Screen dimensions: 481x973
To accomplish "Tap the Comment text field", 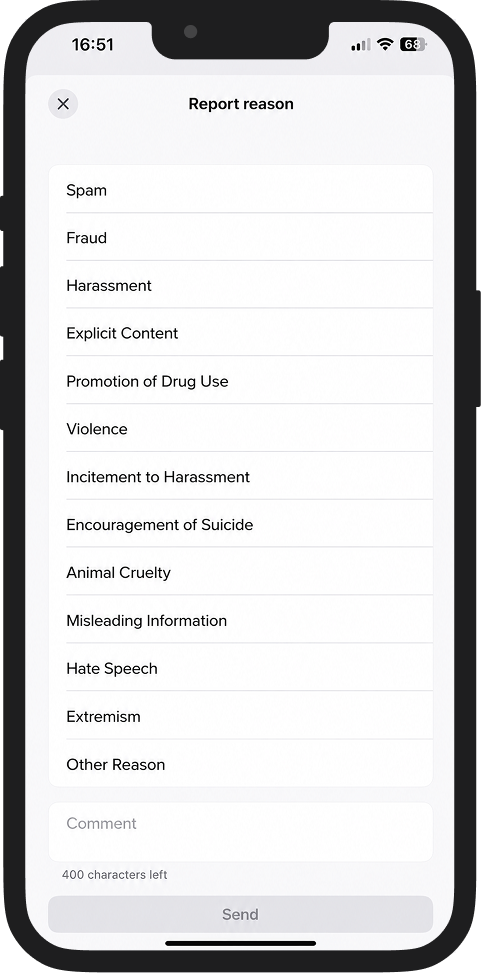I will [x=241, y=832].
